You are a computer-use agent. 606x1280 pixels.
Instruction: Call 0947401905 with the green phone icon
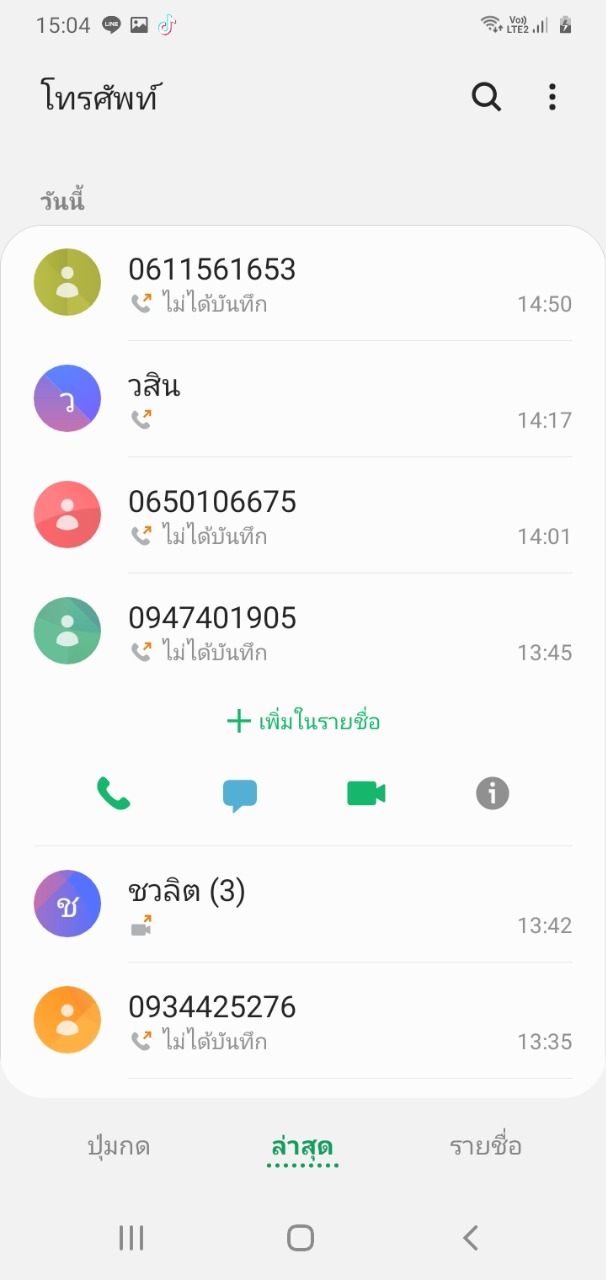pyautogui.click(x=114, y=793)
